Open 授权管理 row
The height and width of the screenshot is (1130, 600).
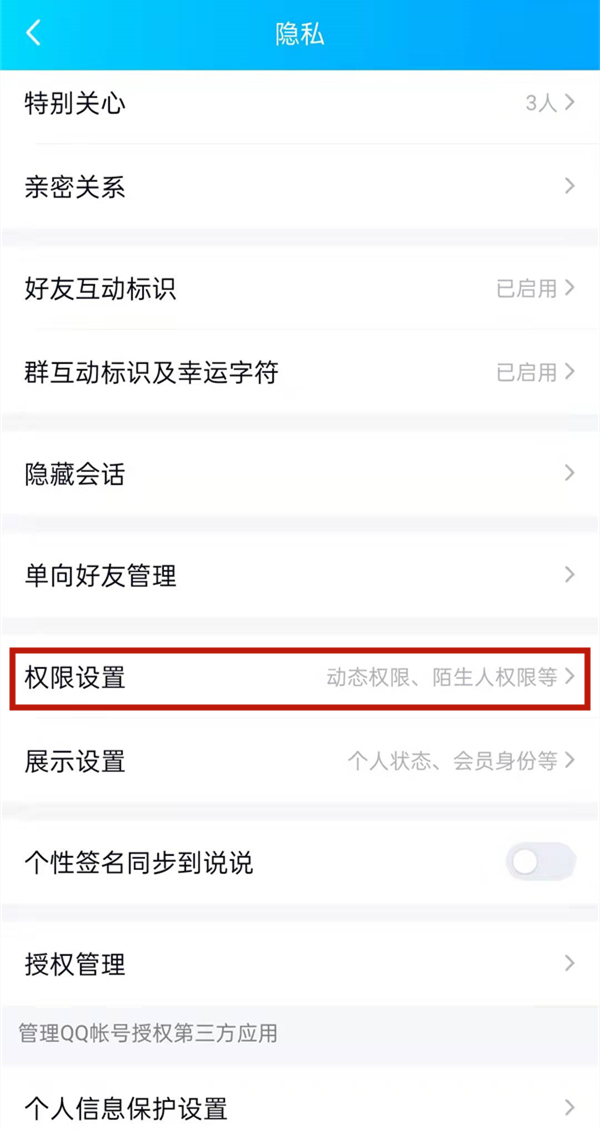pos(300,964)
